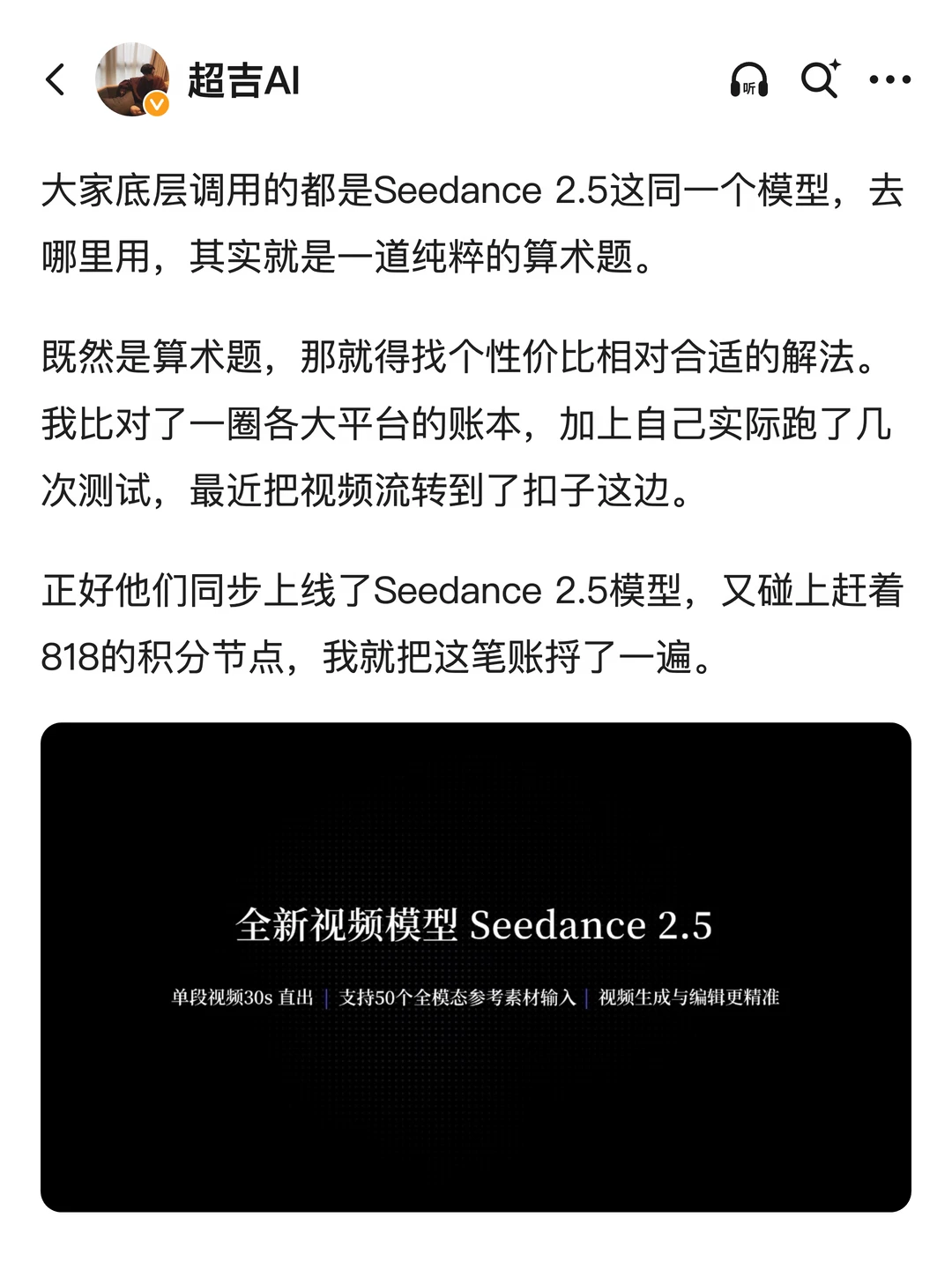Open 超吉AI's profile avatar

click(132, 80)
